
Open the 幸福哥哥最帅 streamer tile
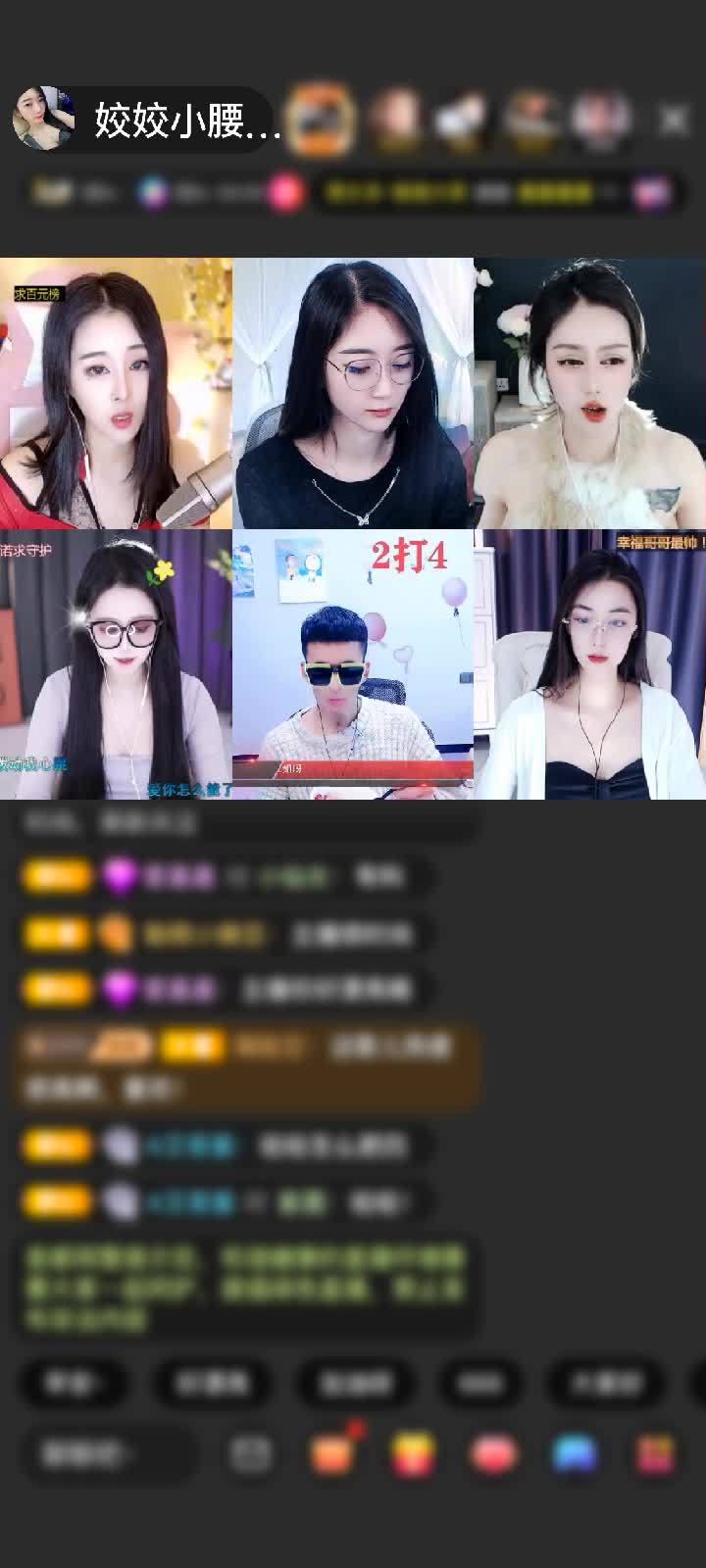point(589,663)
